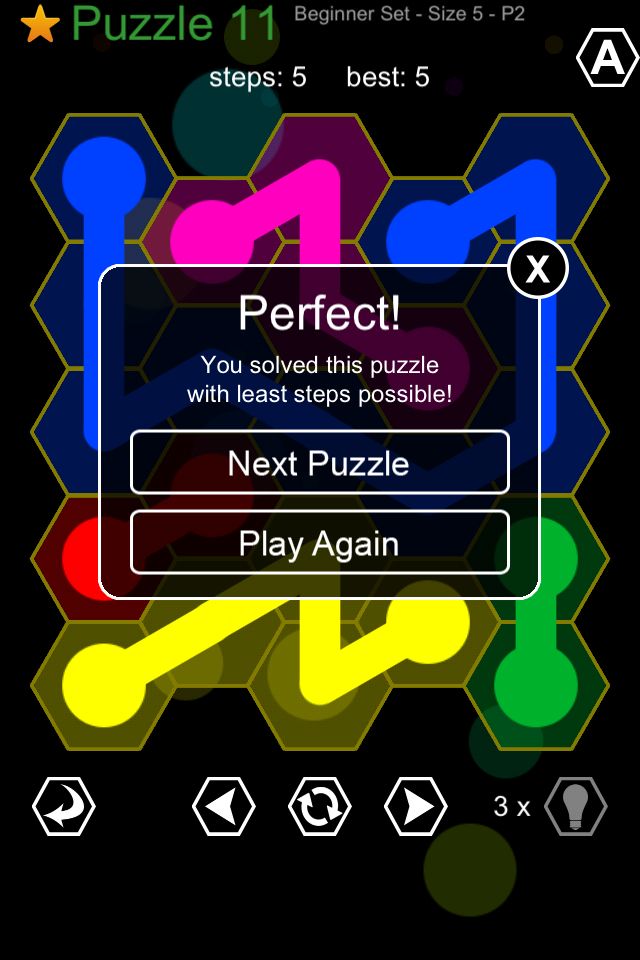This screenshot has height=960, width=640.
Task: Restart the puzzle with the refresh icon
Action: coord(319,806)
